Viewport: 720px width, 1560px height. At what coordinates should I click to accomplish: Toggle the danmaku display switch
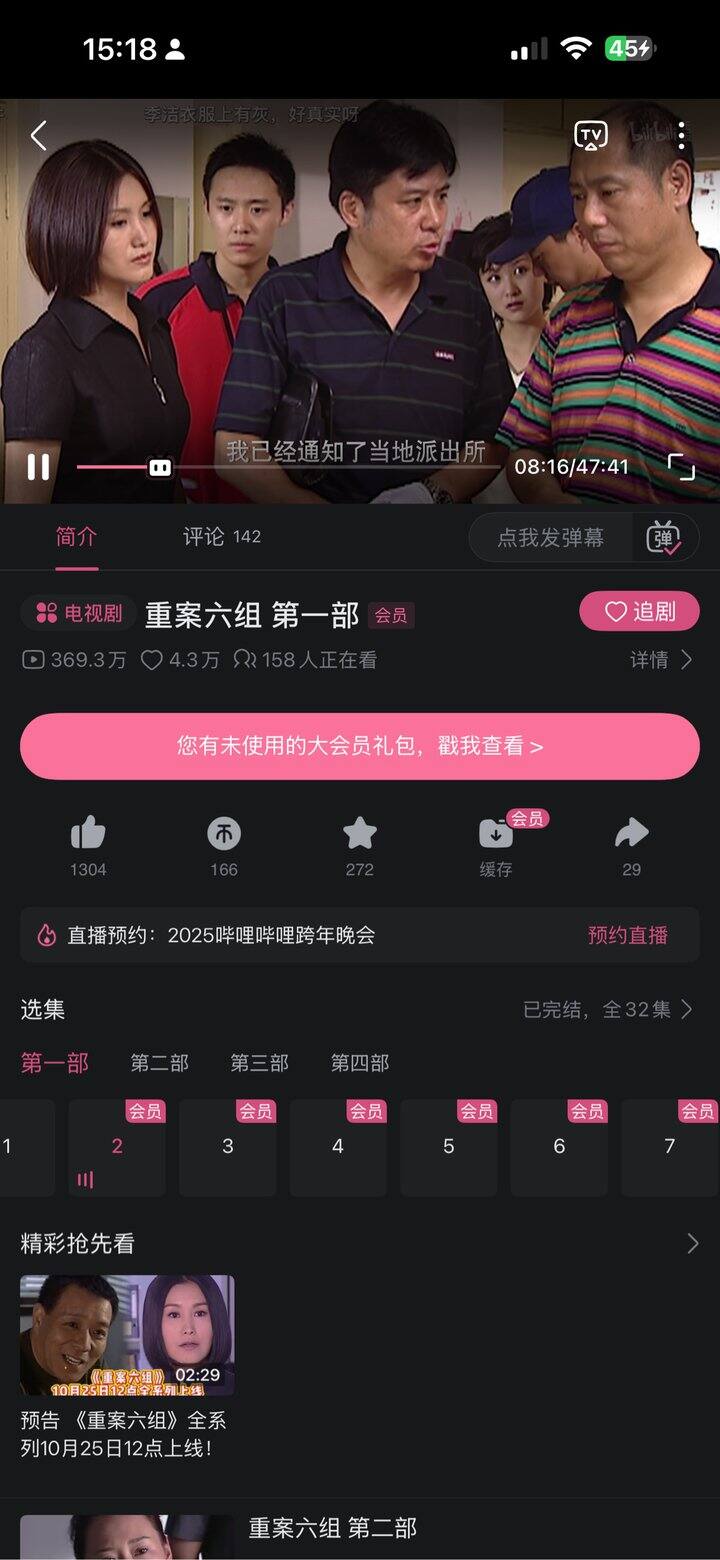[664, 537]
